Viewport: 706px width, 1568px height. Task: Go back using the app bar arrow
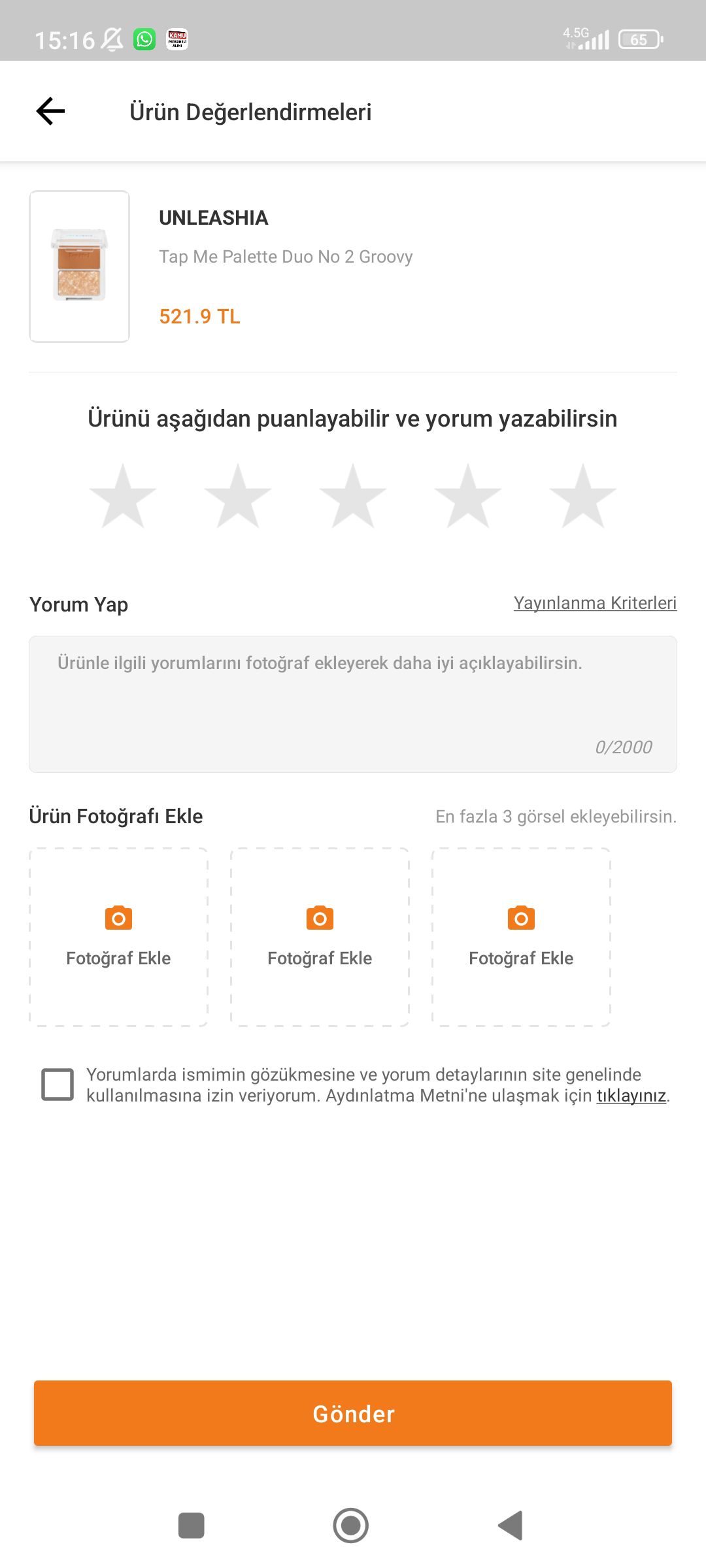(50, 111)
